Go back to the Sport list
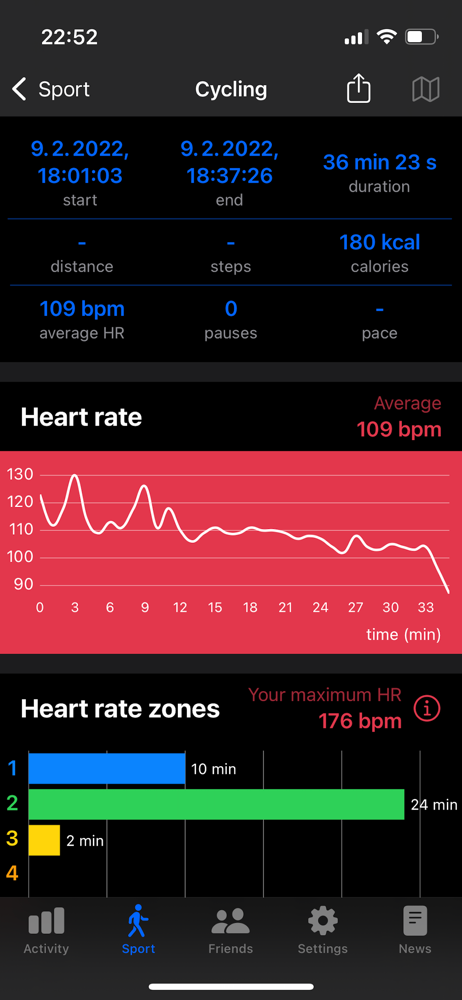 point(51,89)
